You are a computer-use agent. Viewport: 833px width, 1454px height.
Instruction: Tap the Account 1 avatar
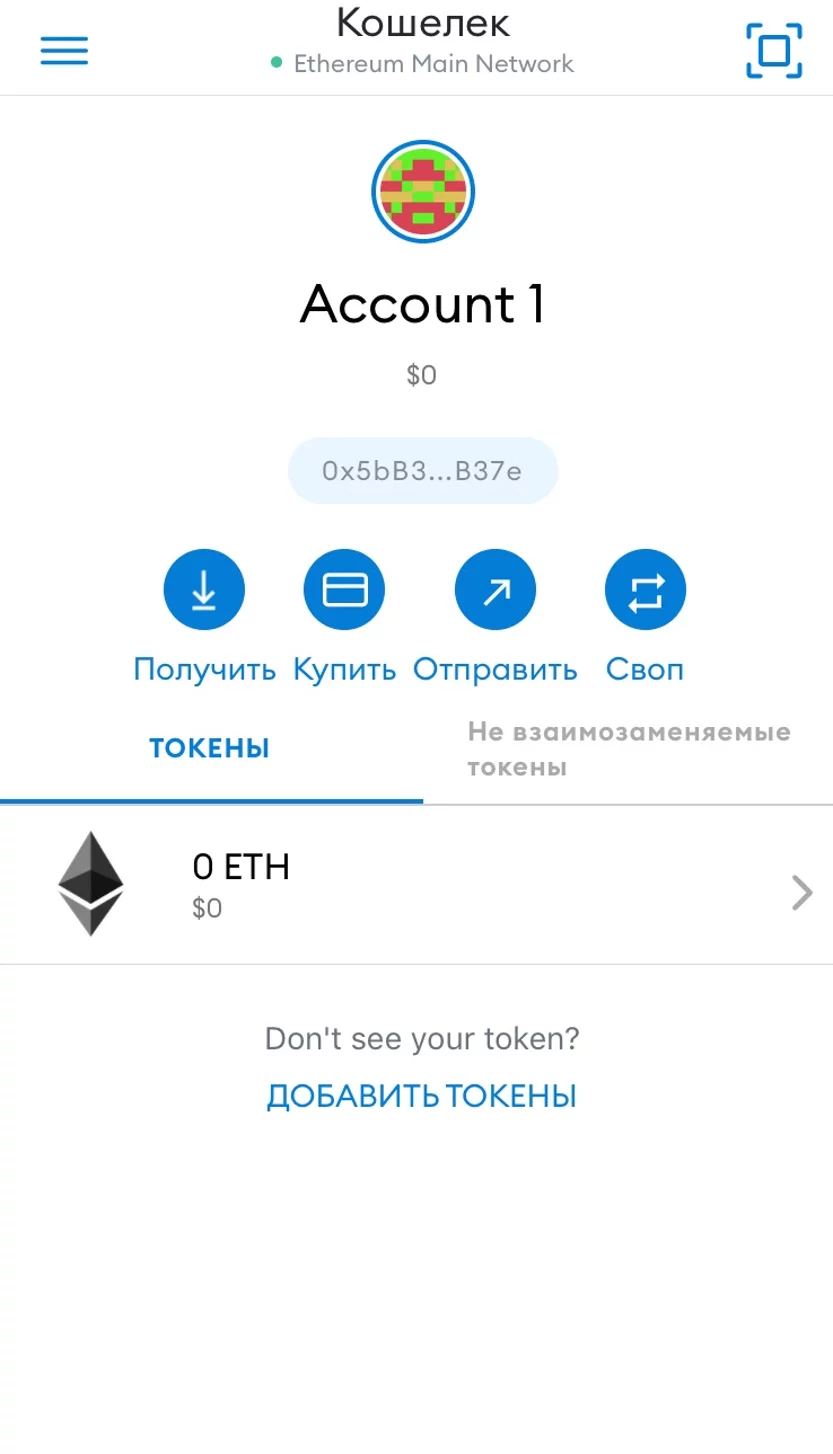pos(423,190)
